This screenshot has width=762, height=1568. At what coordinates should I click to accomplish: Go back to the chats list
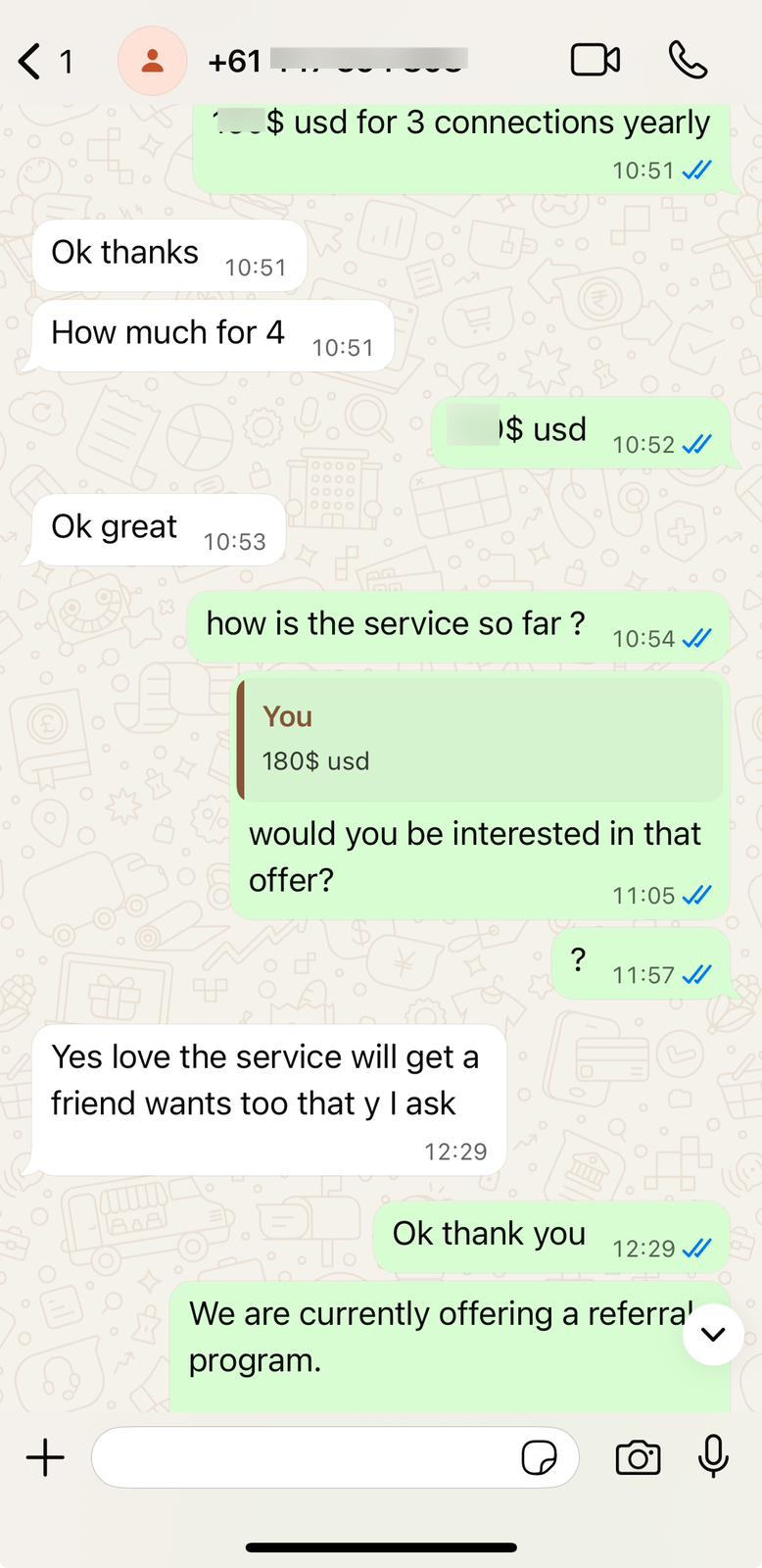[x=31, y=62]
